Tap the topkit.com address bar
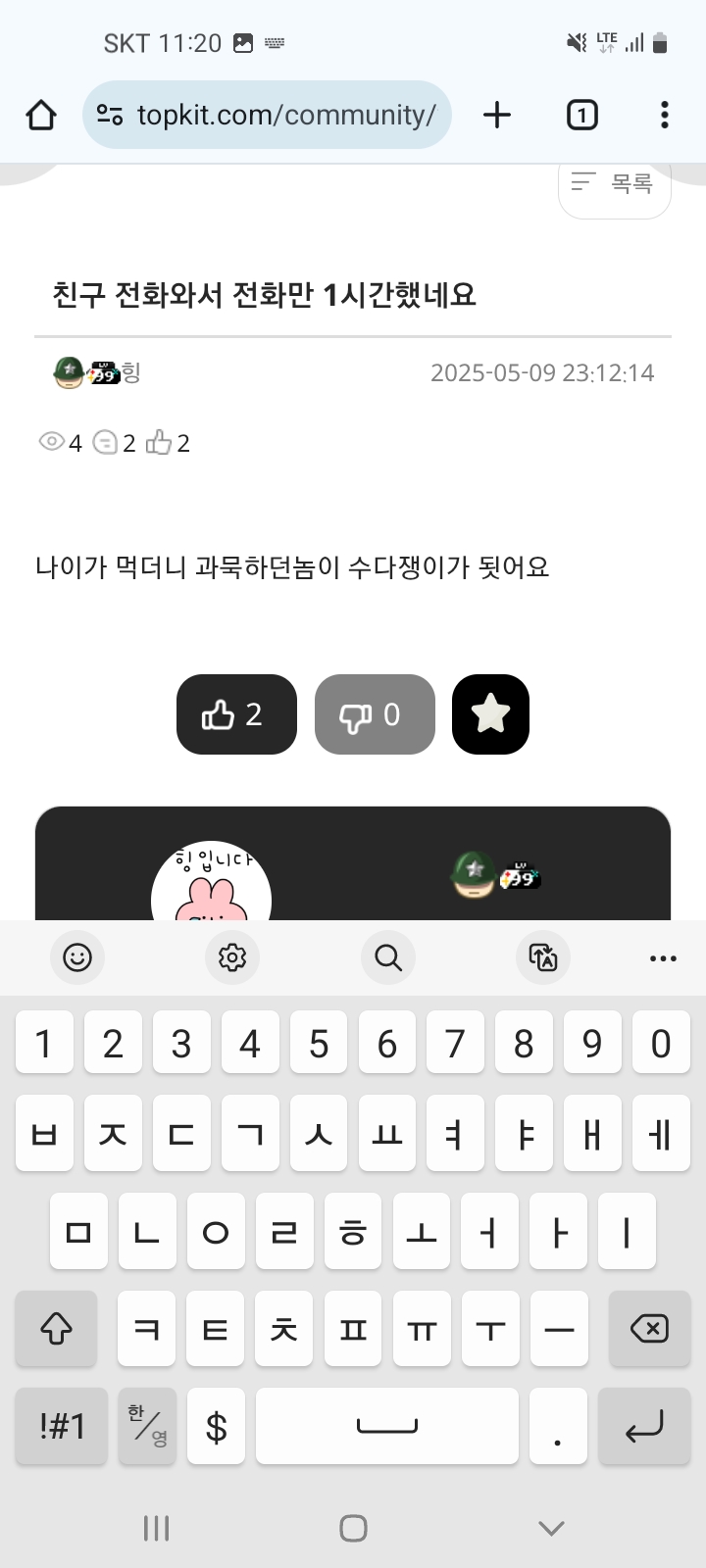The width and height of the screenshot is (706, 1568). (267, 115)
